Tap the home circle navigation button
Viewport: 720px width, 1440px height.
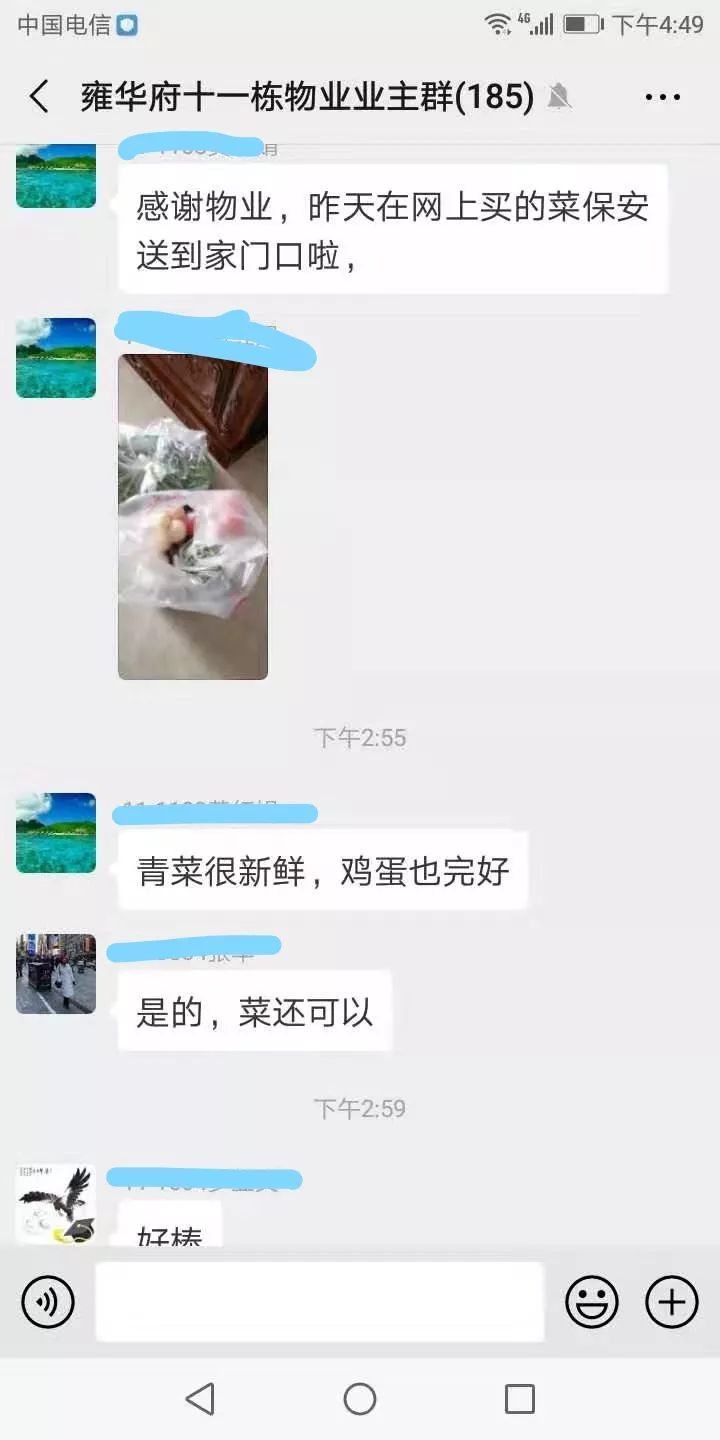pos(360,1400)
